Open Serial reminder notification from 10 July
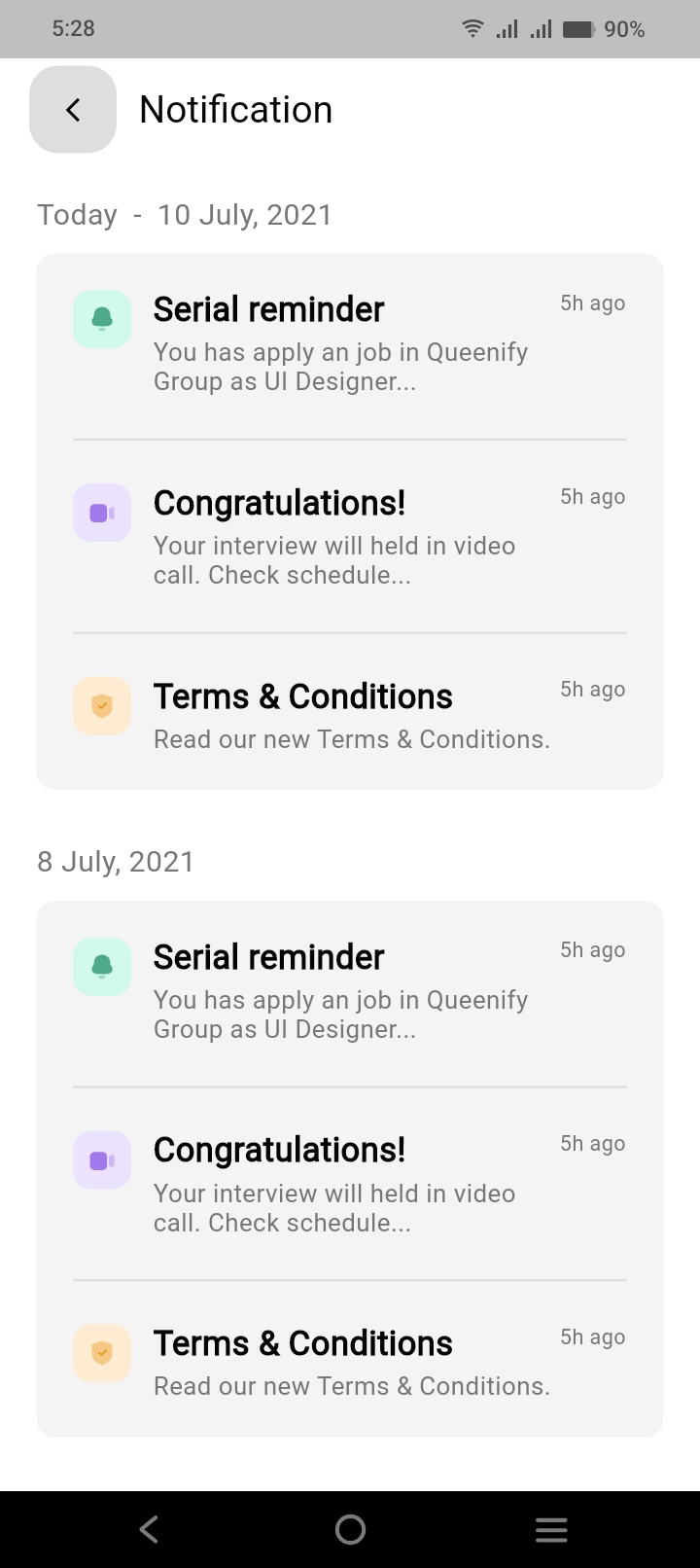The image size is (700, 1568). tap(349, 345)
